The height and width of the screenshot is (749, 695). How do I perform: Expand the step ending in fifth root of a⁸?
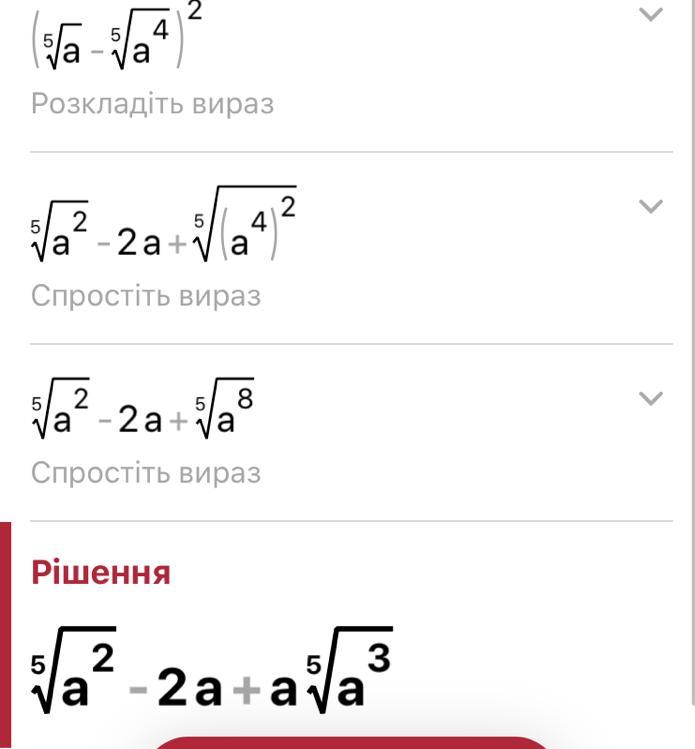click(x=651, y=398)
